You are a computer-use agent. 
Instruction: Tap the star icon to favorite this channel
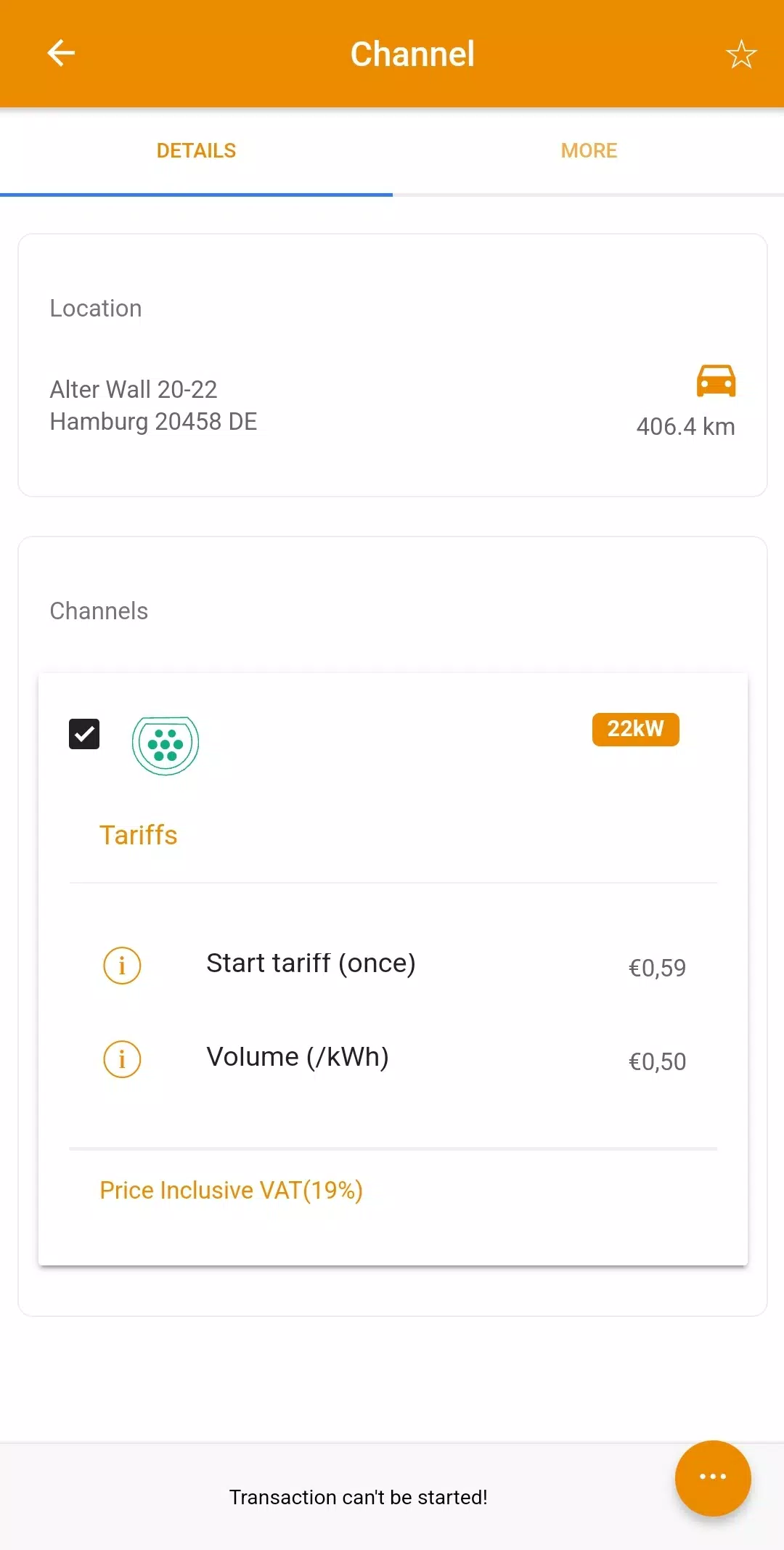pos(741,54)
